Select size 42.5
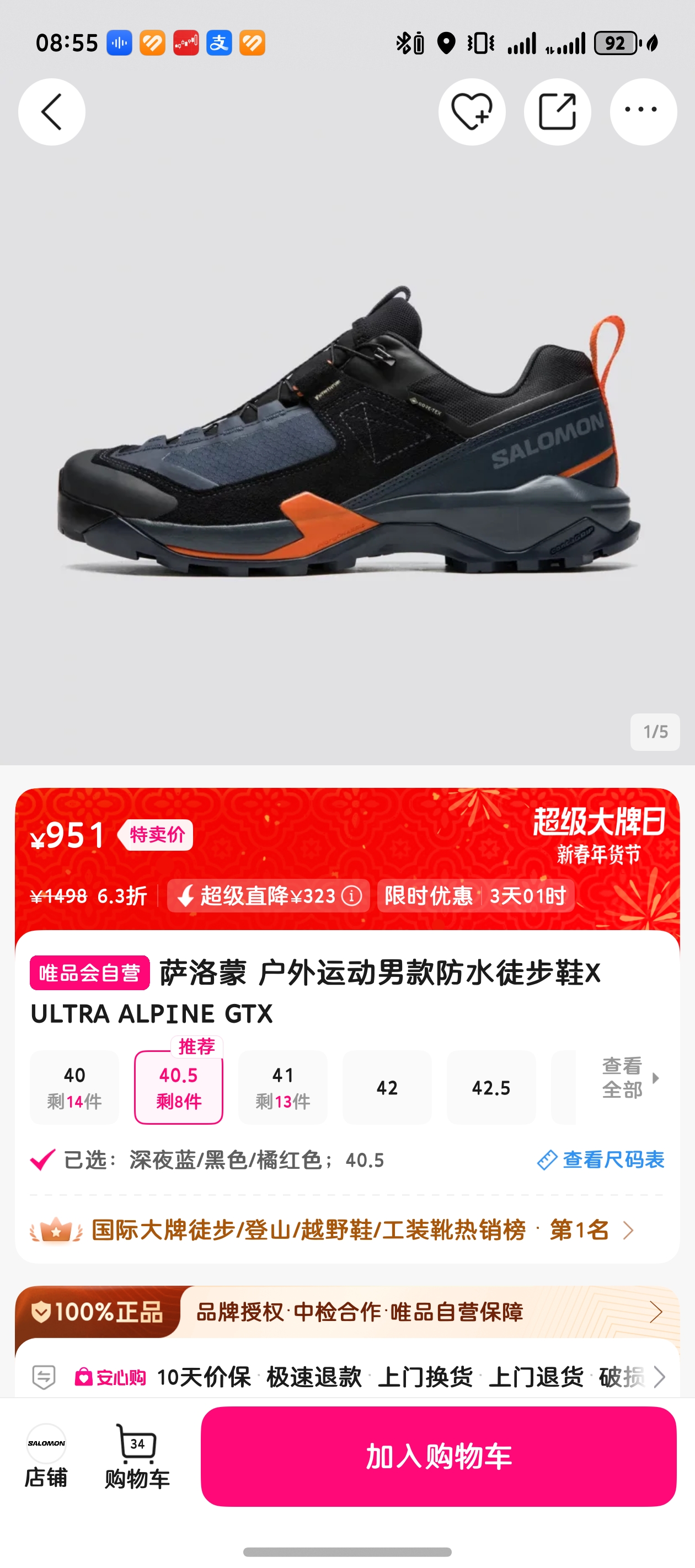The width and height of the screenshot is (695, 1568). (x=491, y=1087)
